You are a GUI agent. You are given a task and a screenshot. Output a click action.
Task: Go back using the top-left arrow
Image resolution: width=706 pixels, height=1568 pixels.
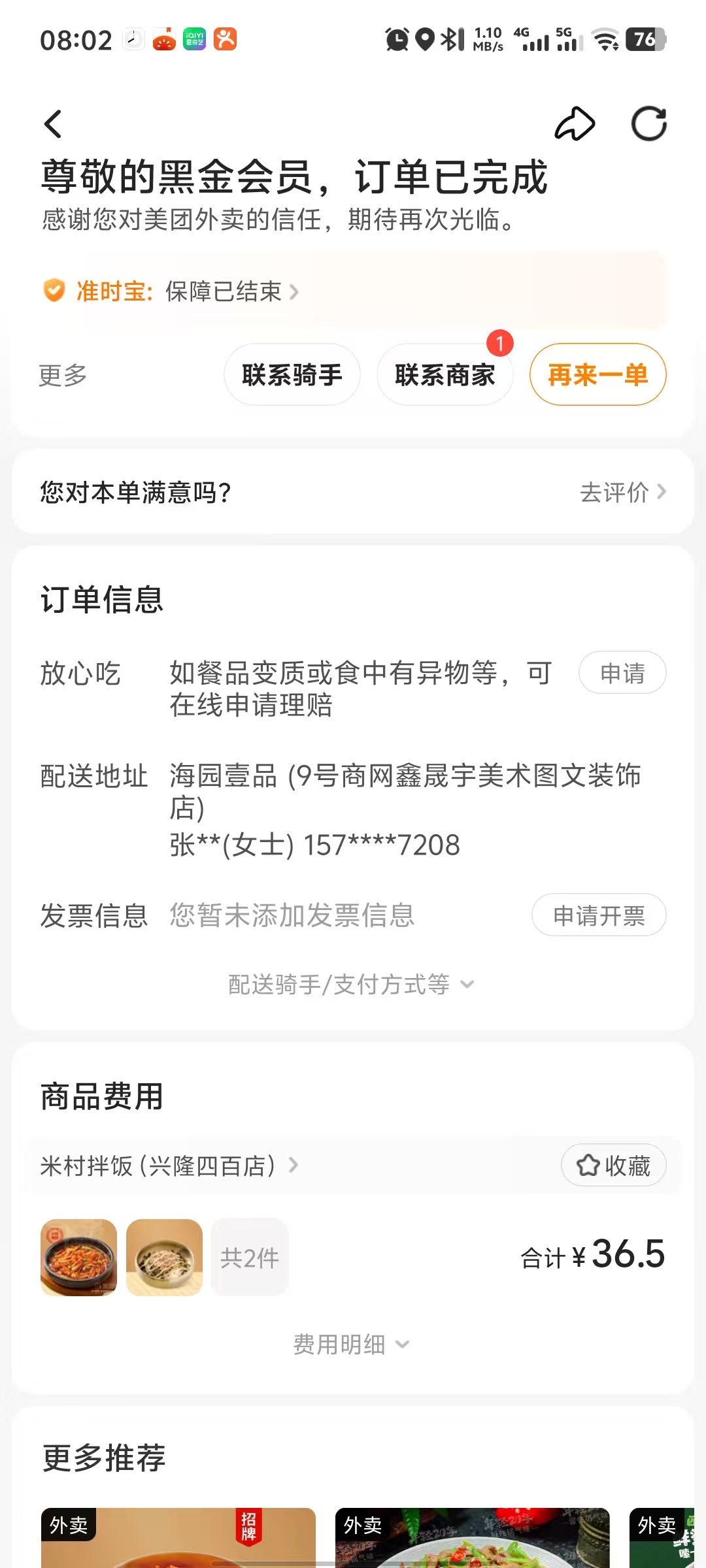tap(54, 123)
